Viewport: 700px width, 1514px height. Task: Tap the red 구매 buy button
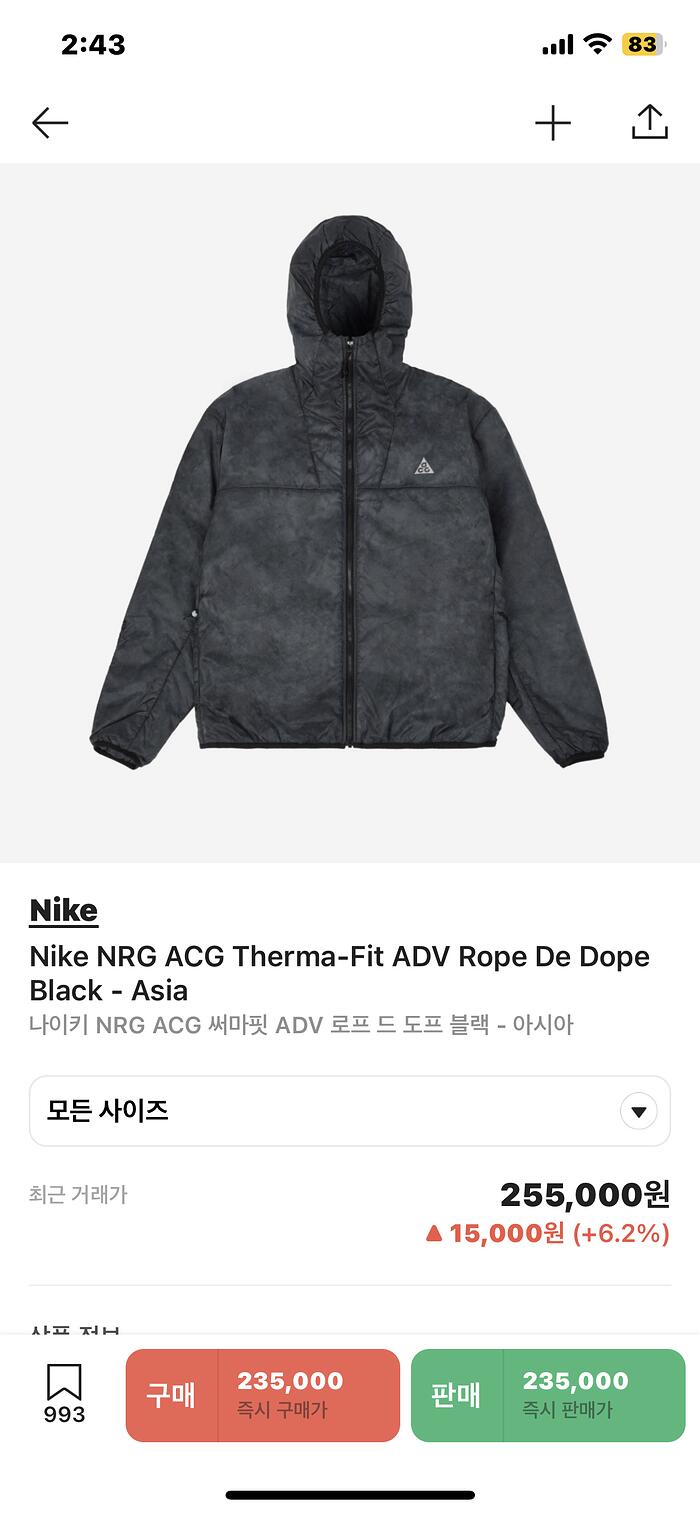[x=262, y=1395]
